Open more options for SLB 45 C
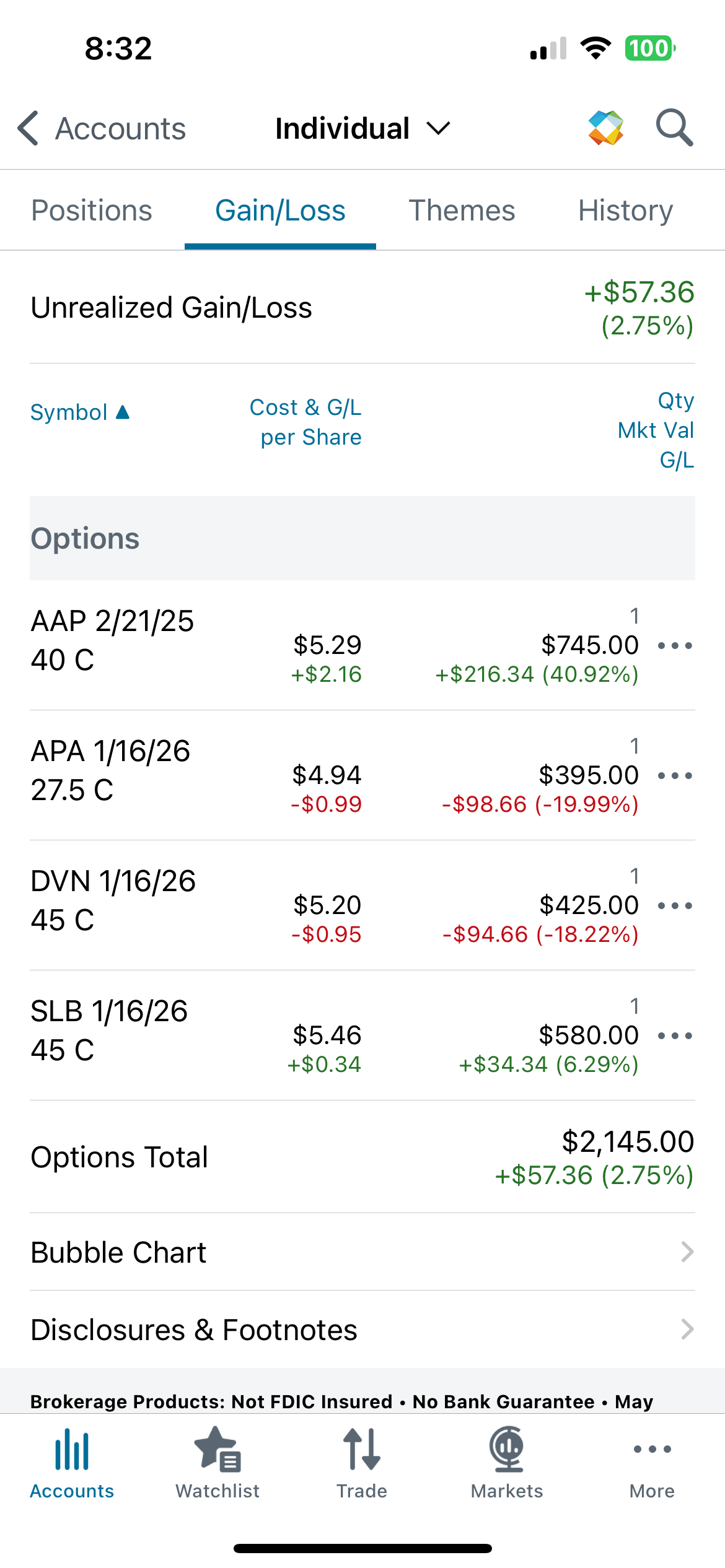 coord(675,1036)
